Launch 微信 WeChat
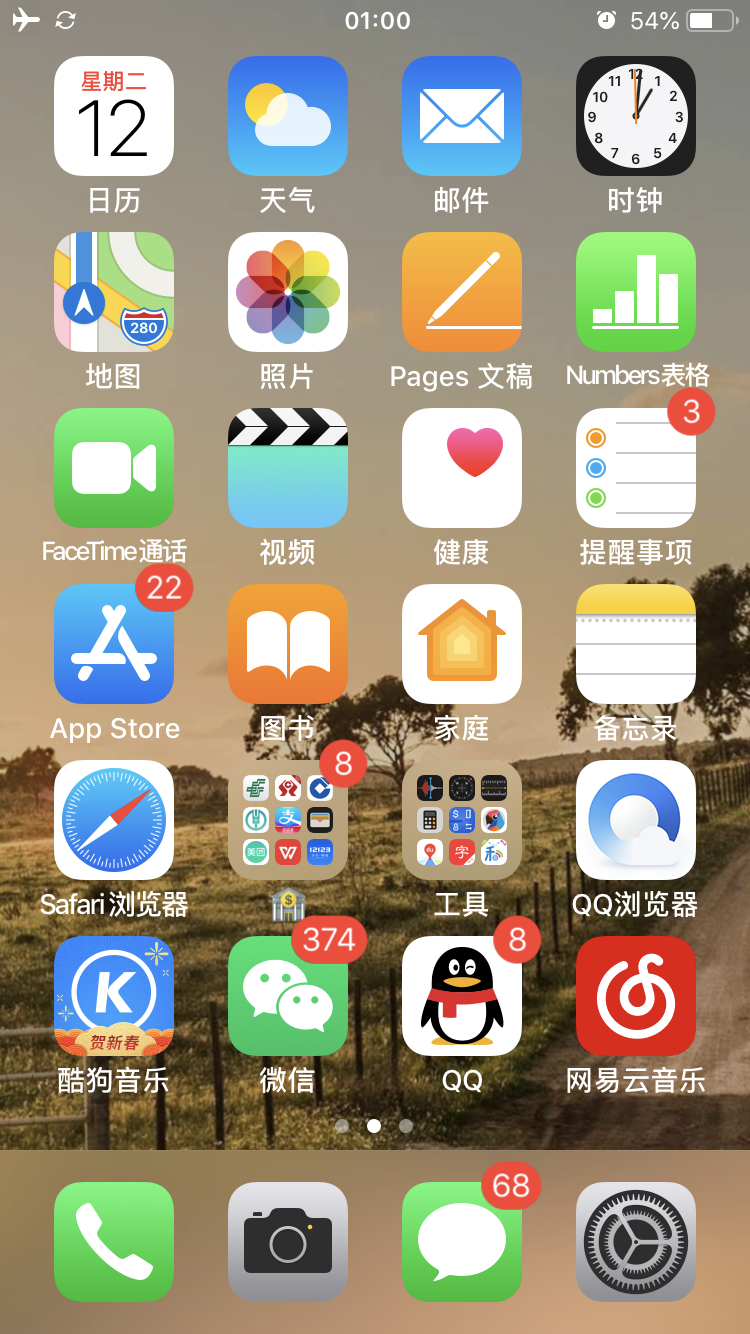Viewport: 750px width, 1334px height. coord(287,996)
